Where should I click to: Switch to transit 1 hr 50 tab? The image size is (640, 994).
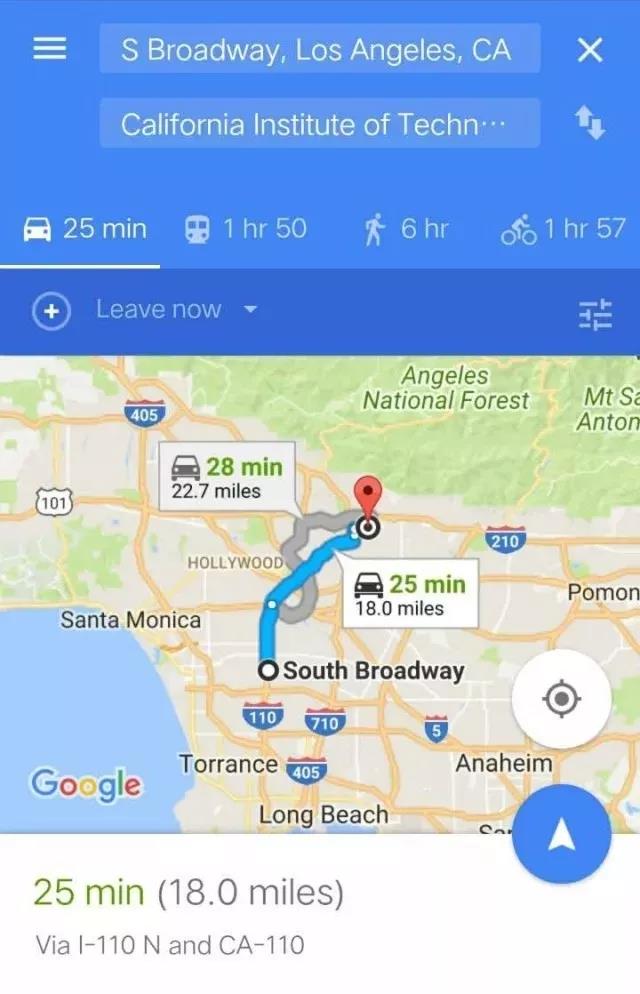click(x=246, y=229)
